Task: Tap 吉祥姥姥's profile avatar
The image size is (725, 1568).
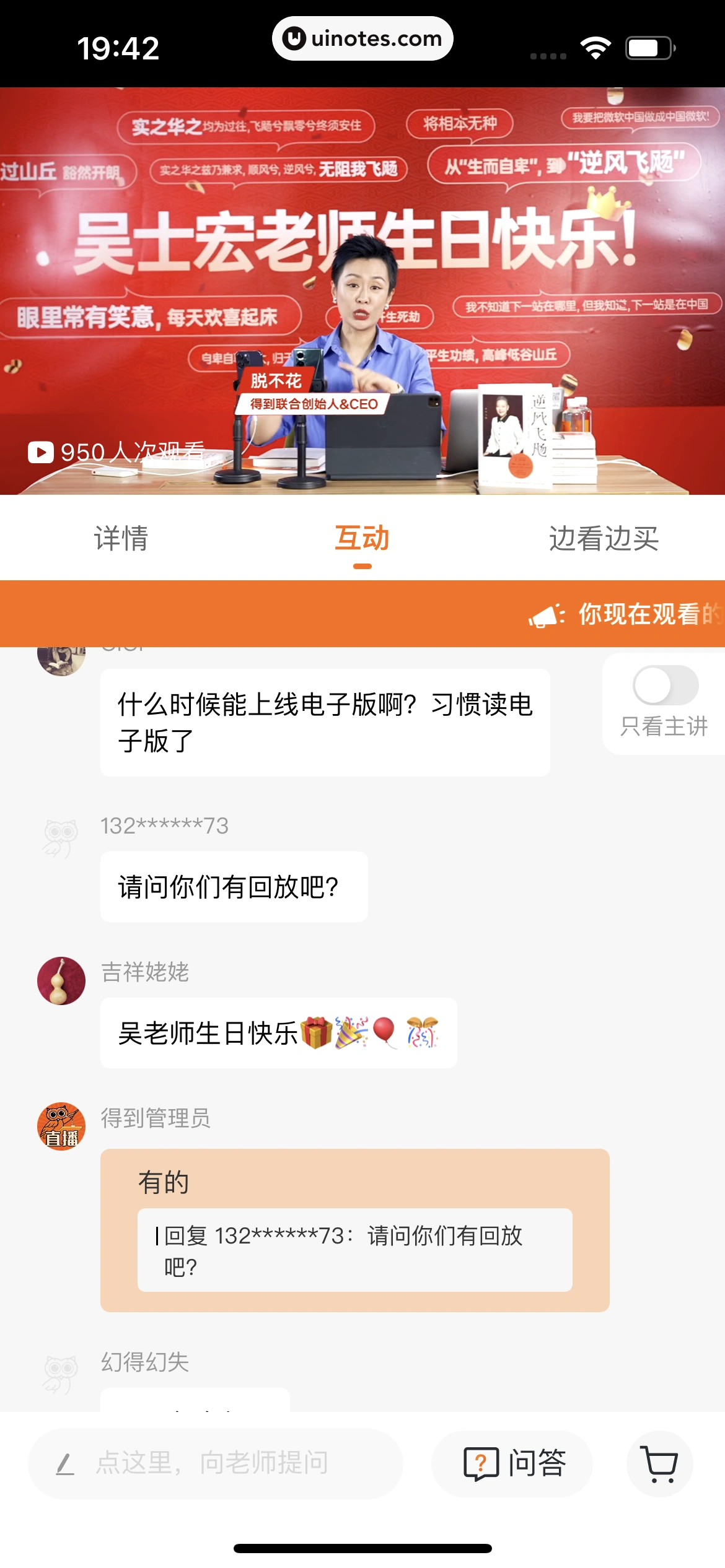Action: pyautogui.click(x=61, y=980)
